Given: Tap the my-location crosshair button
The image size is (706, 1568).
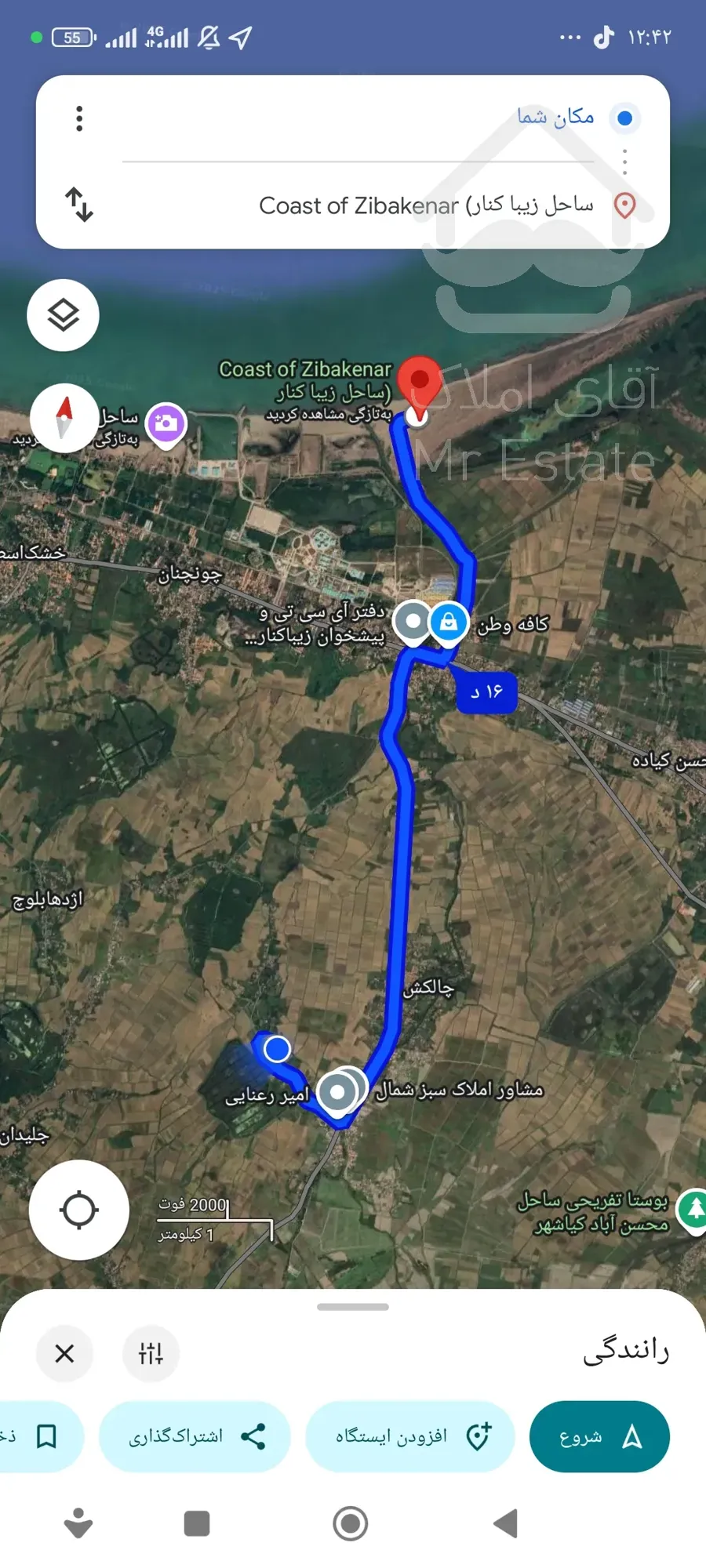Looking at the screenshot, I should tap(78, 1210).
